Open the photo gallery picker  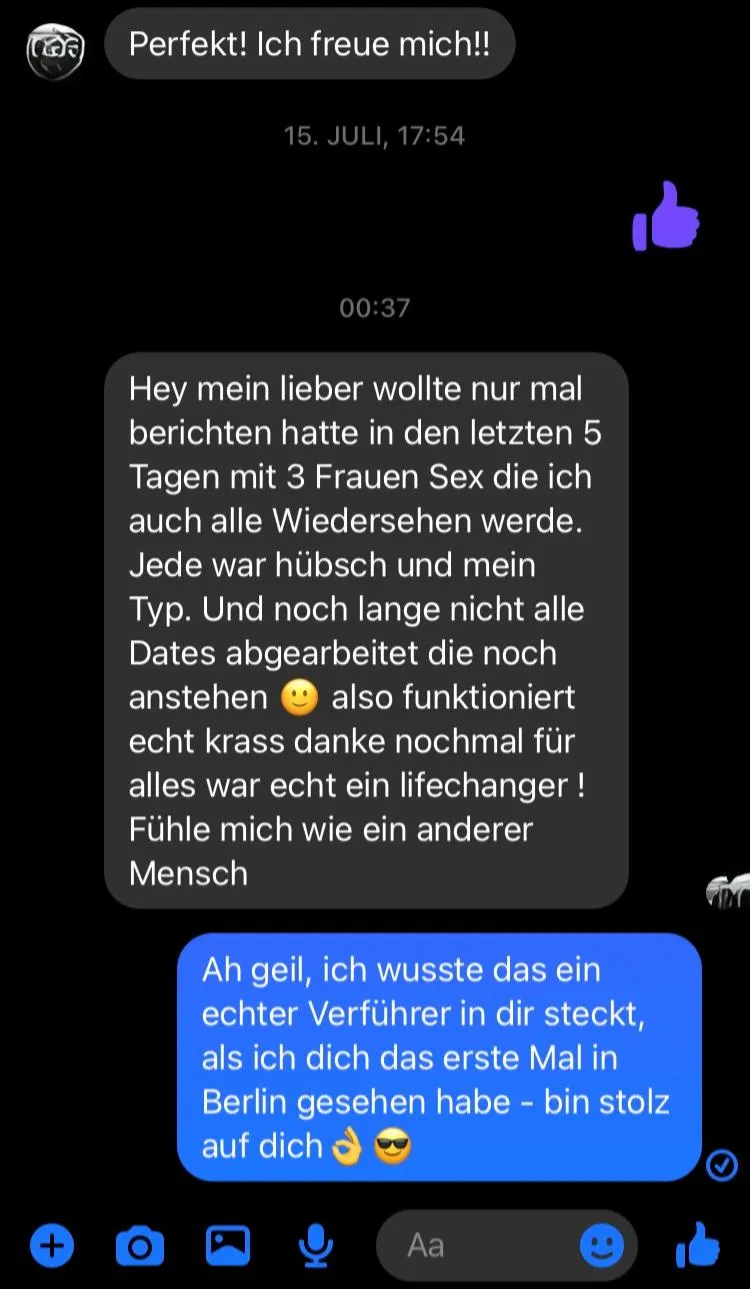[228, 1246]
